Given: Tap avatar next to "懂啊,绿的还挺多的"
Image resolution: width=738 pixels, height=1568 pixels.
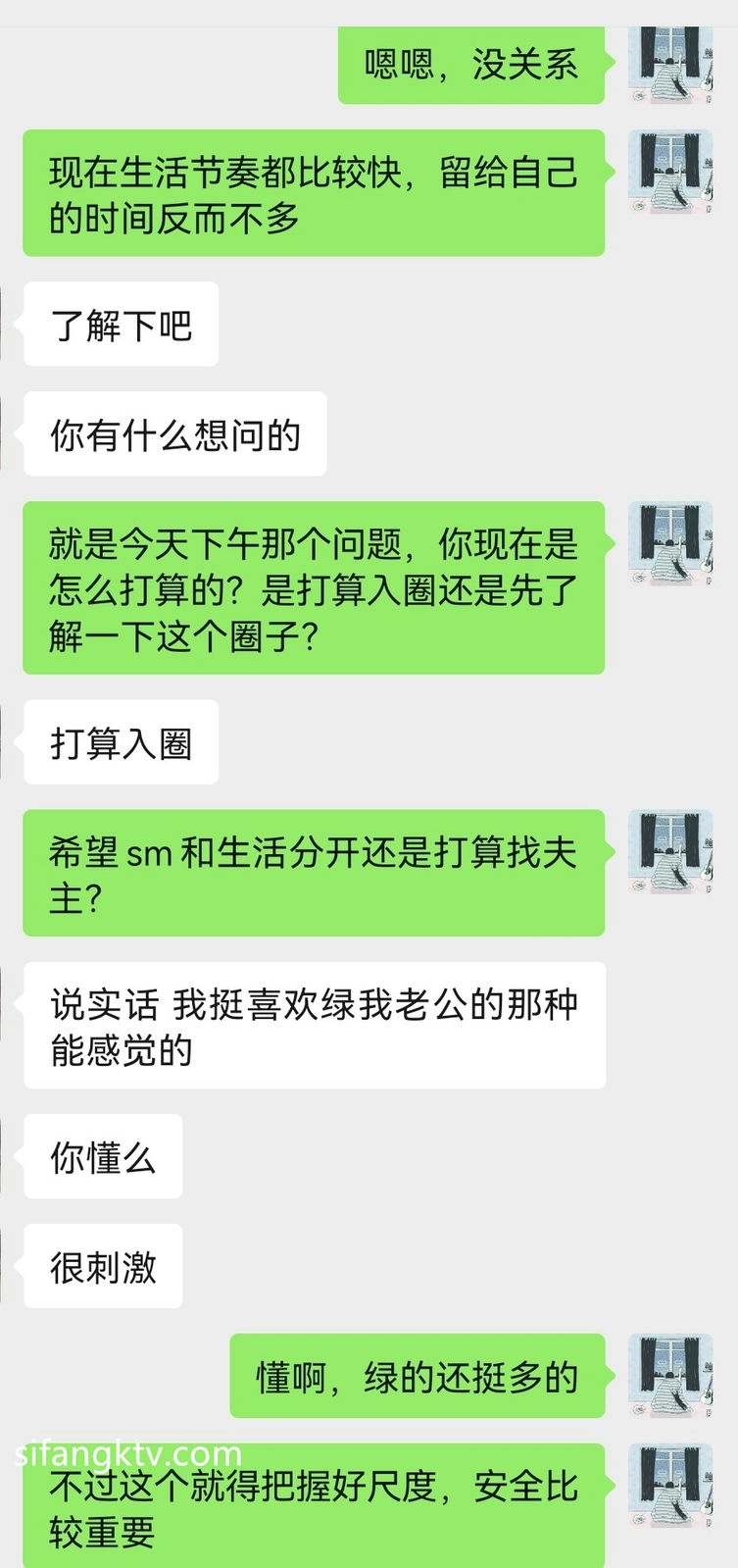Looking at the screenshot, I should (670, 1376).
